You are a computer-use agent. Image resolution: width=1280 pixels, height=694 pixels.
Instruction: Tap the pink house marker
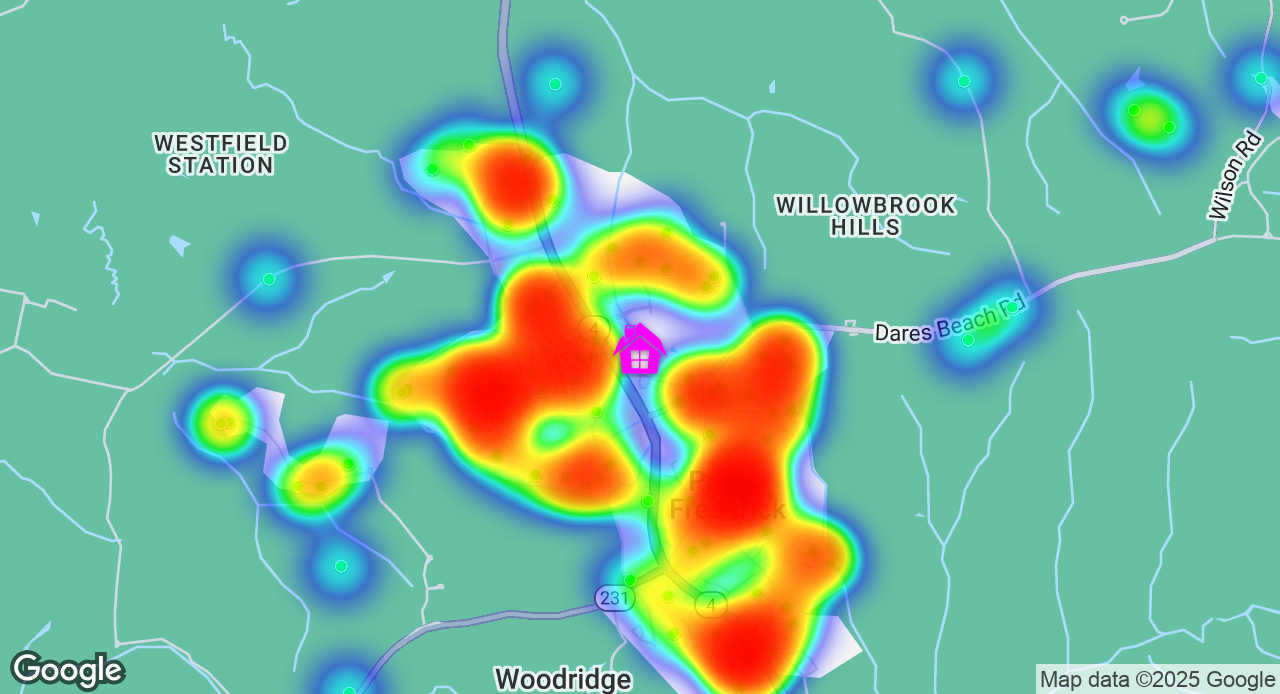click(x=640, y=350)
